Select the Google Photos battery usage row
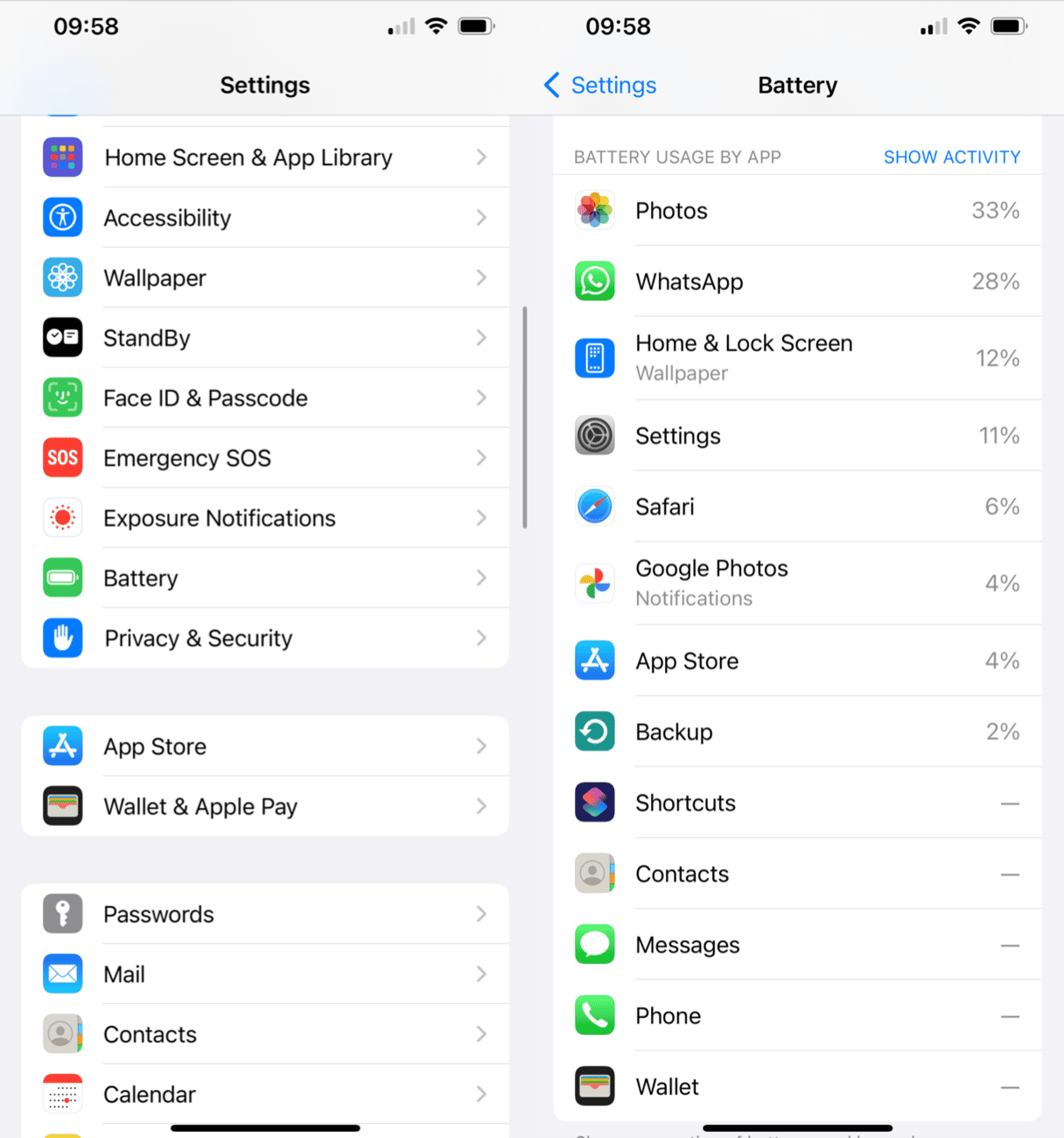This screenshot has width=1064, height=1138. pos(796,583)
